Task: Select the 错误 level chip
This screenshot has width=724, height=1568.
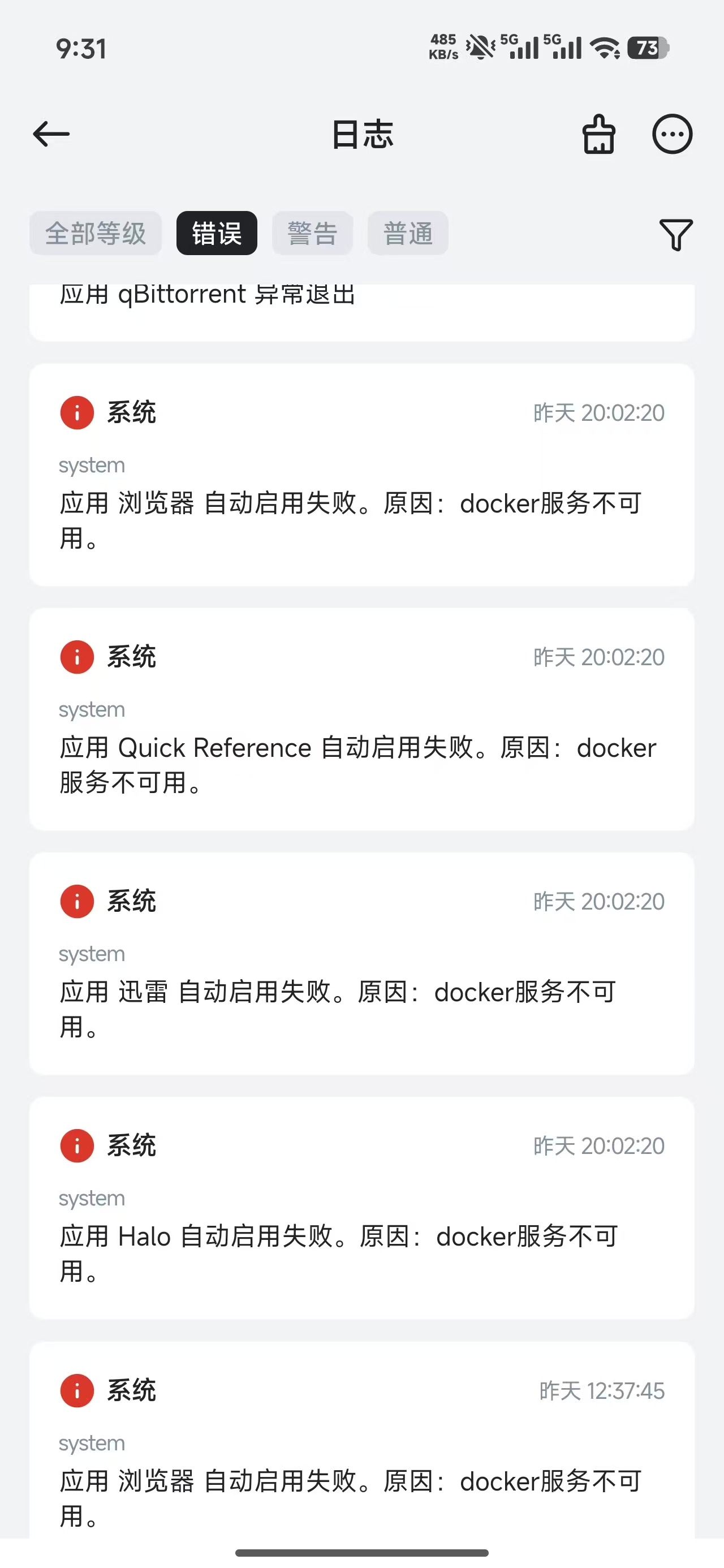Action: click(x=217, y=233)
